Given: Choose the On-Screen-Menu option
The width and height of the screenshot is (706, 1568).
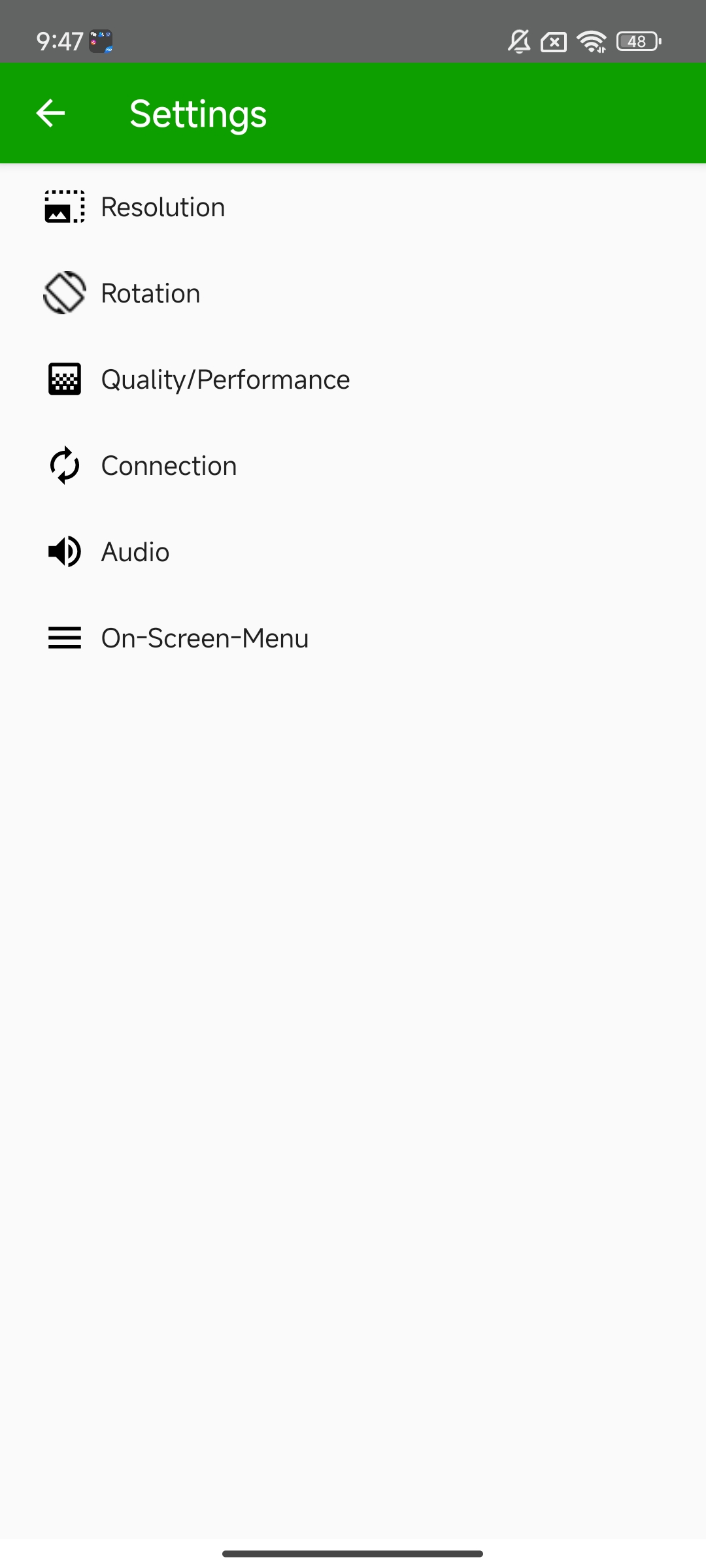Looking at the screenshot, I should point(205,638).
